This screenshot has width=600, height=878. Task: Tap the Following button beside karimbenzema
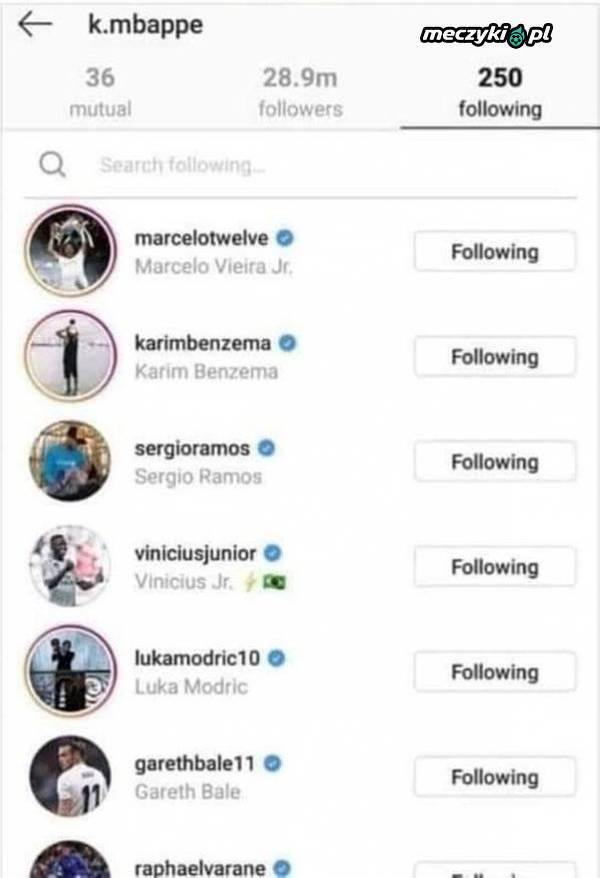[x=494, y=357]
